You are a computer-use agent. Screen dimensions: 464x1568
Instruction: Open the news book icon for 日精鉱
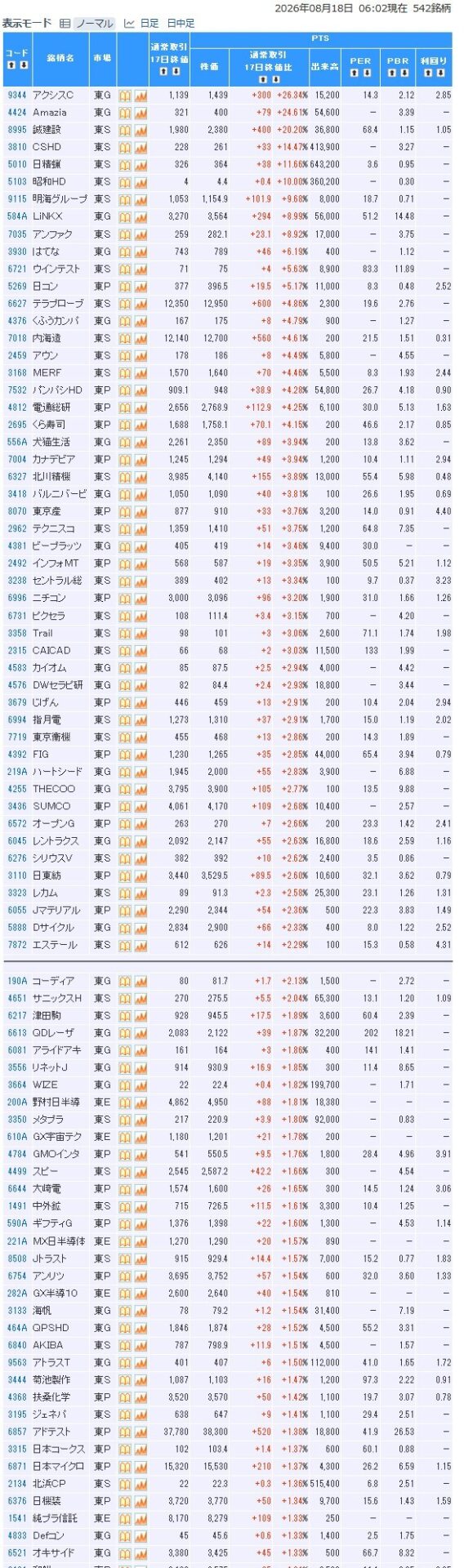click(125, 164)
